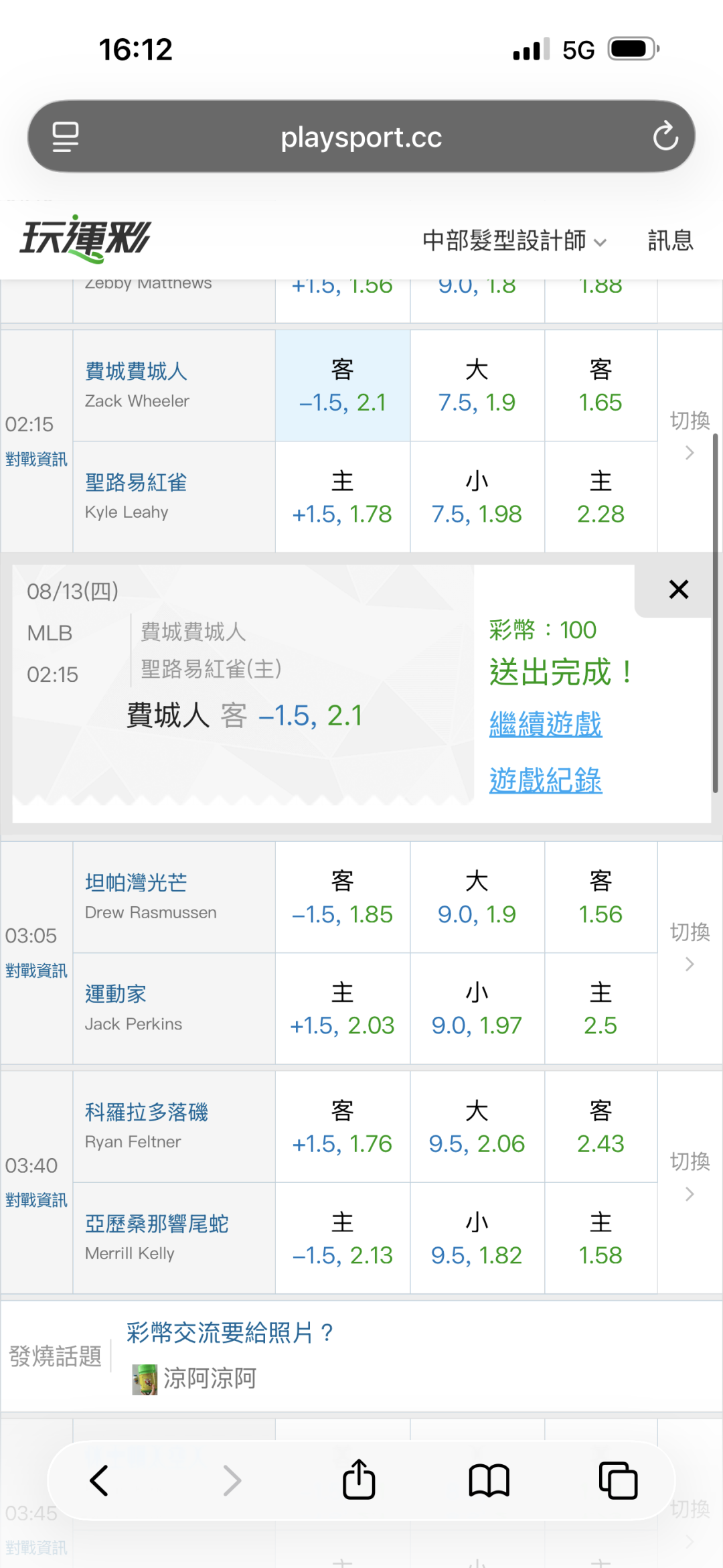
Task: Pick 主 +1.5, 1.78 on 聖路易紅雀
Action: (x=342, y=497)
